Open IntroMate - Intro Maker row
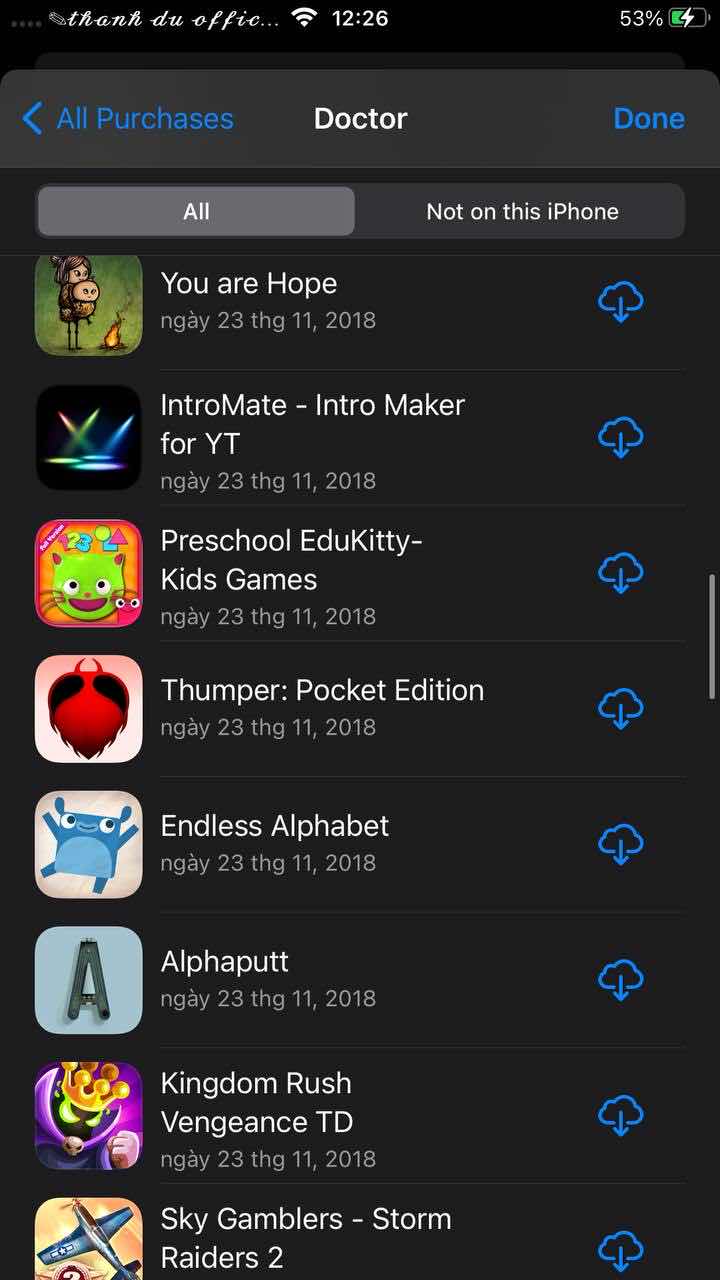The height and width of the screenshot is (1280, 720). tap(312, 437)
